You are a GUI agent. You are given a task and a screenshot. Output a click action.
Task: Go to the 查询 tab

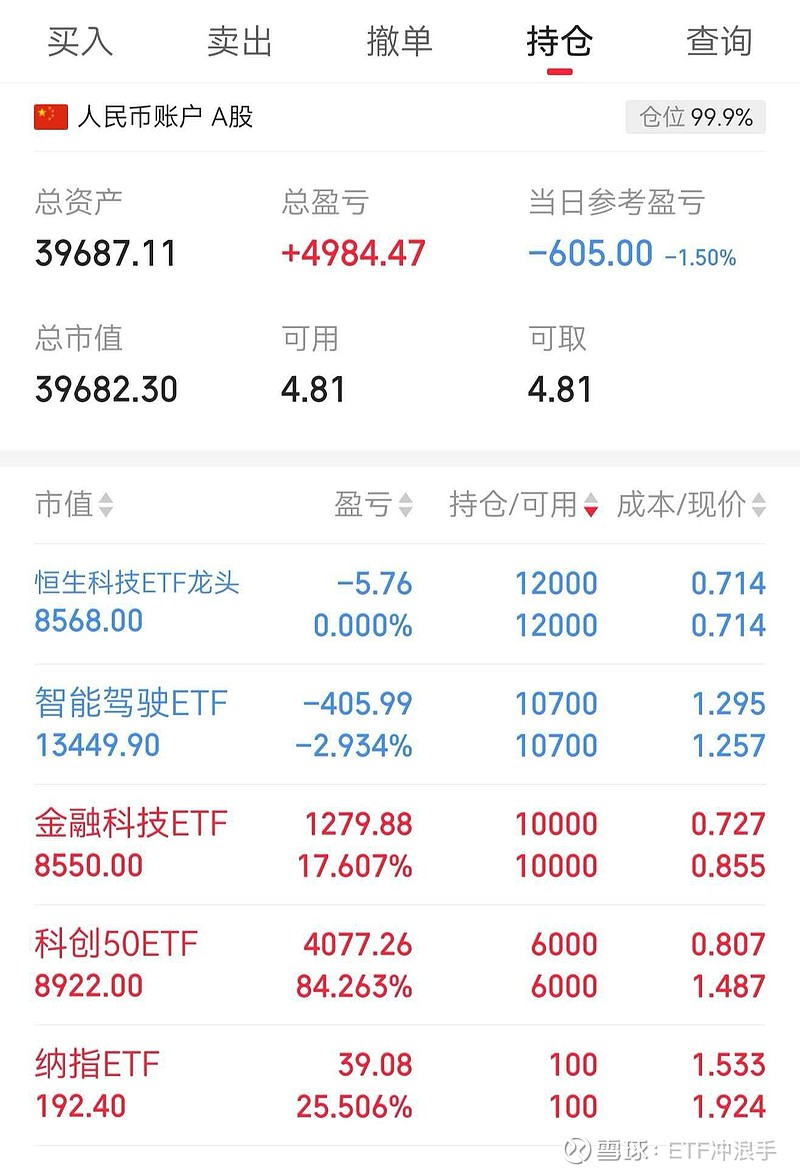coord(719,42)
